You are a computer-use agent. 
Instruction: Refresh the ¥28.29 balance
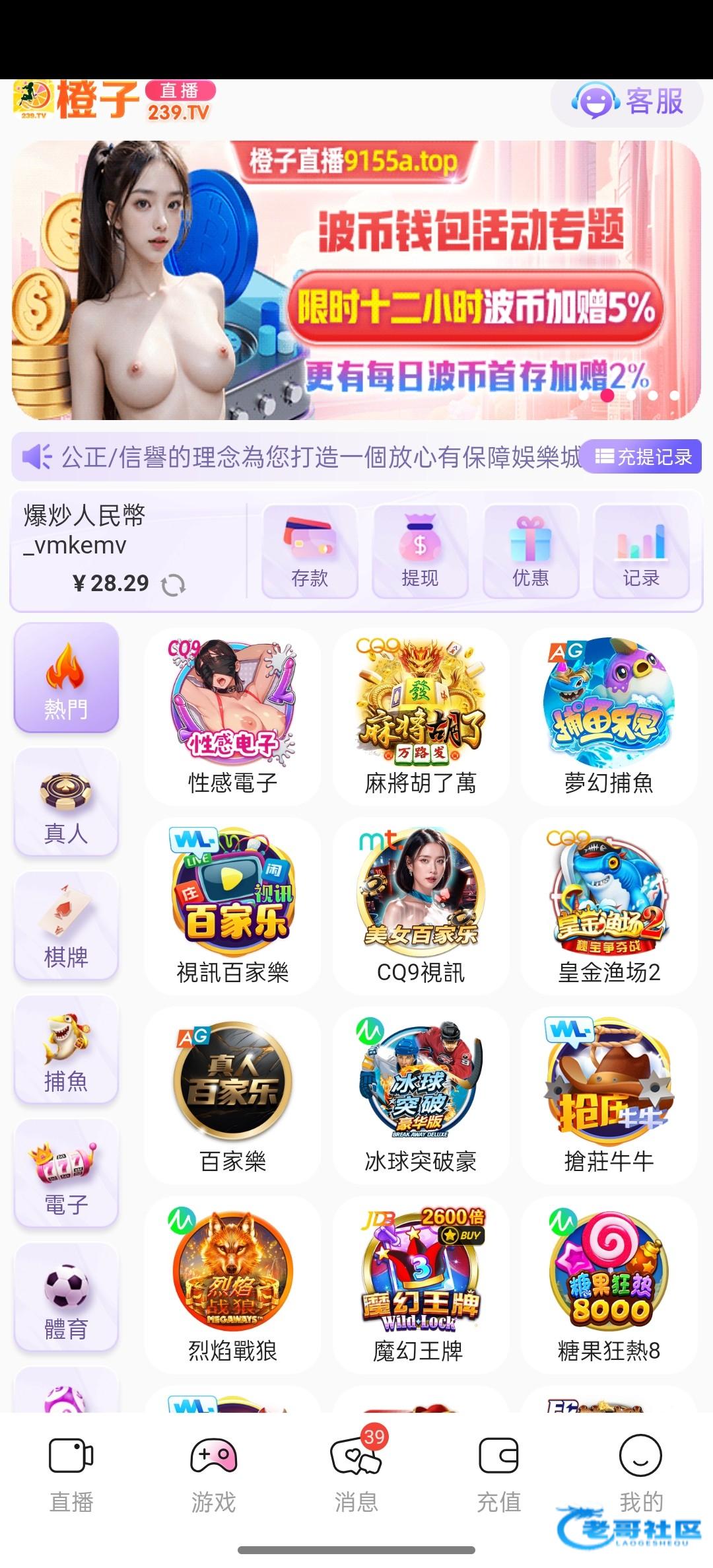(x=174, y=585)
